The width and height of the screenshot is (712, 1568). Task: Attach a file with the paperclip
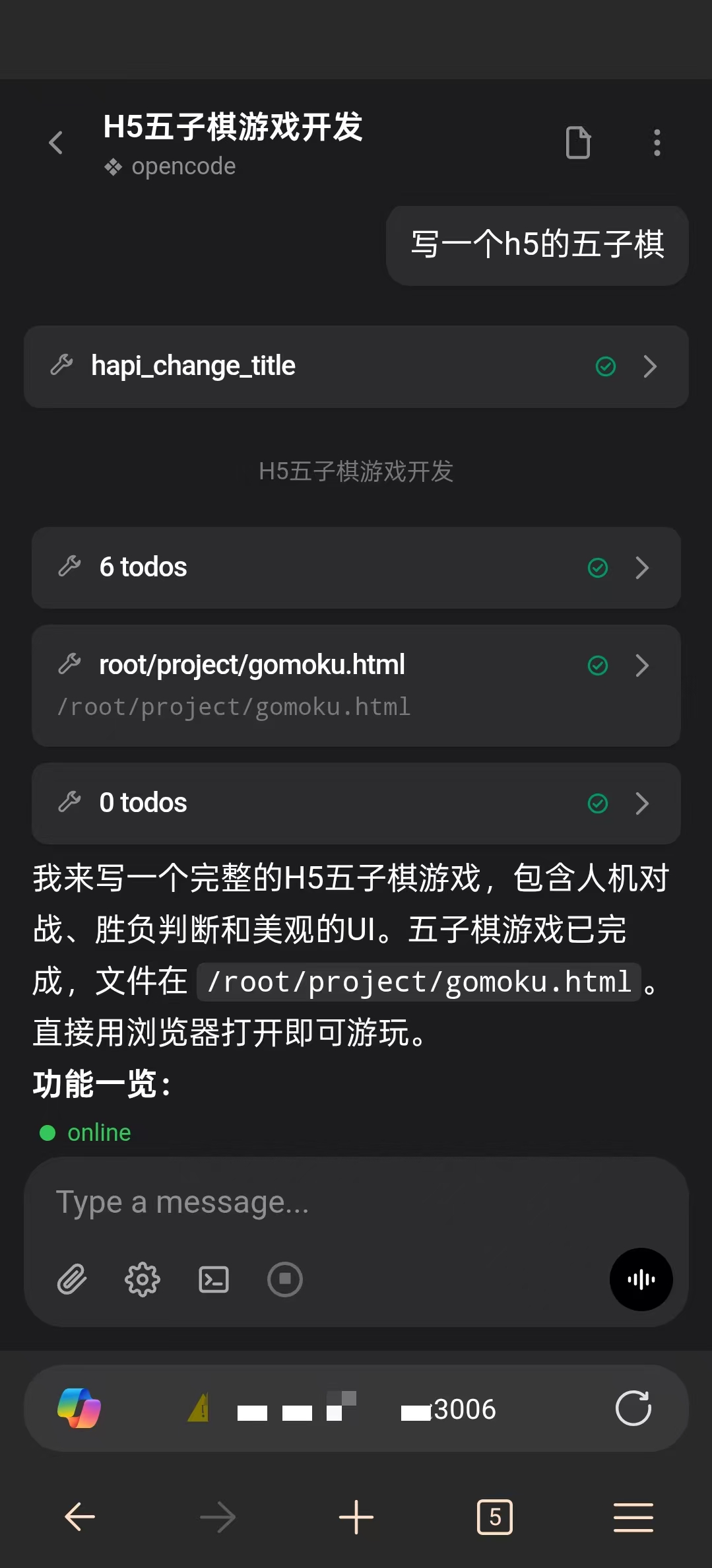(72, 1280)
